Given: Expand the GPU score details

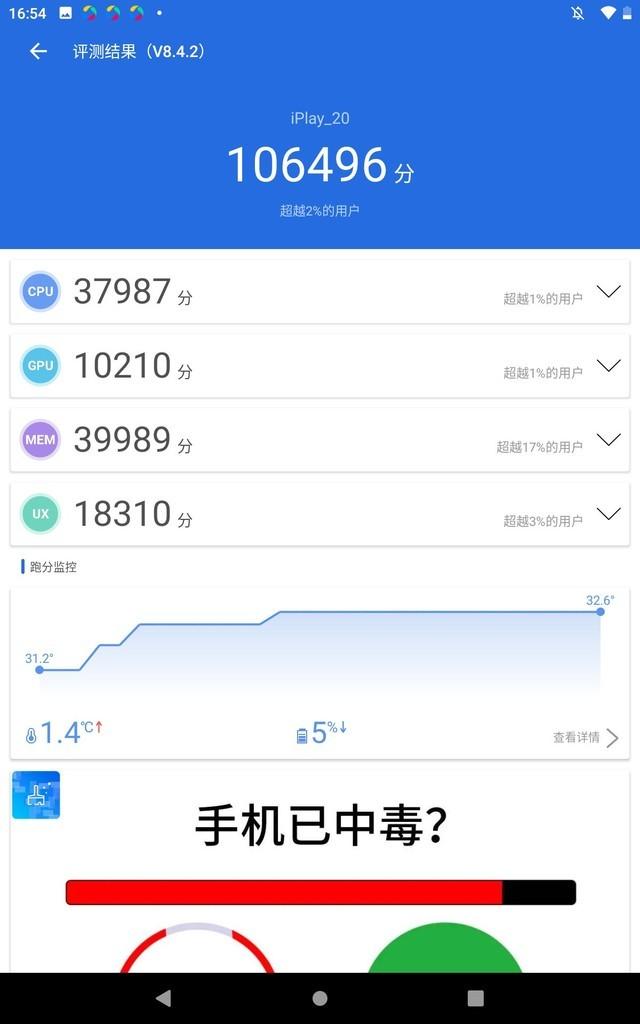Looking at the screenshot, I should [608, 366].
